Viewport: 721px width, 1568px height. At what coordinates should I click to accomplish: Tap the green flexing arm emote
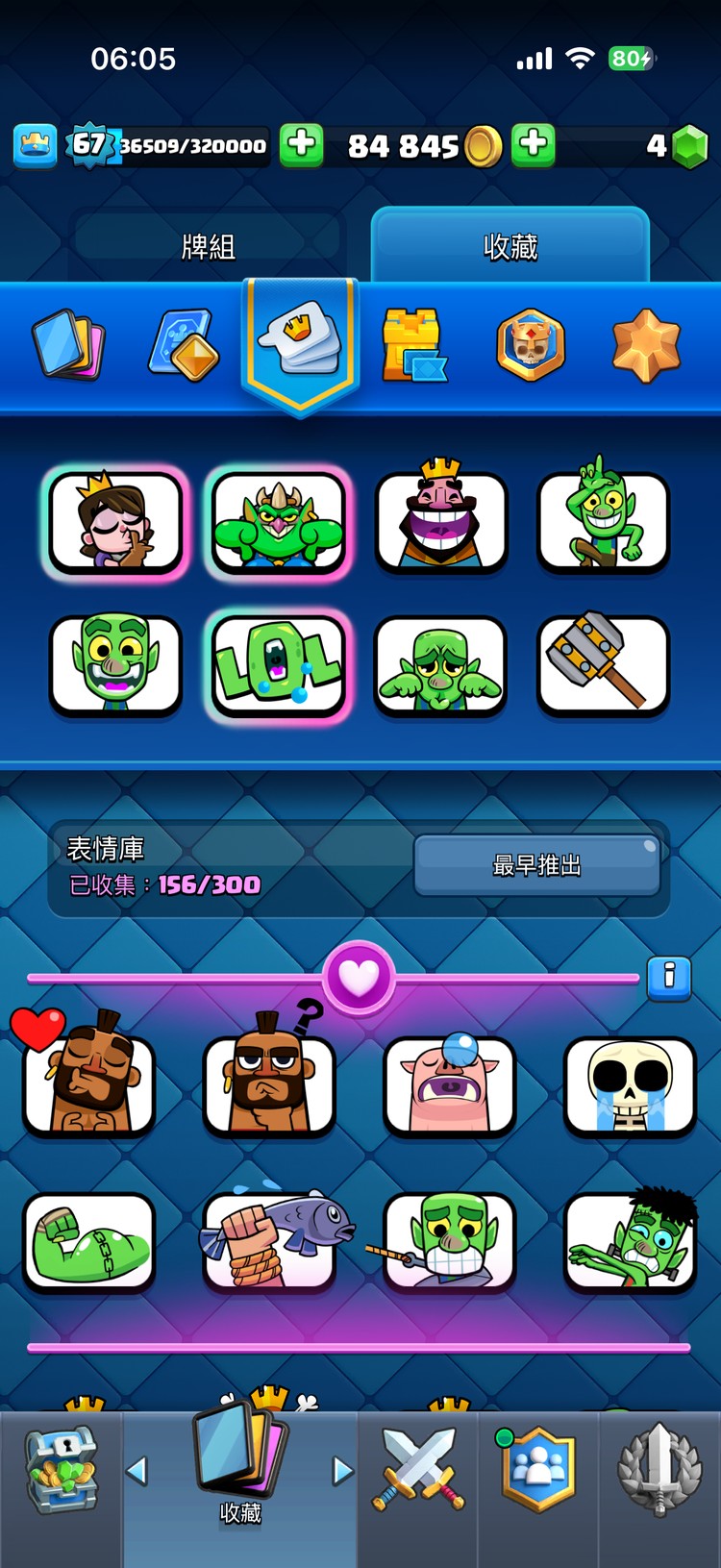coord(89,1242)
